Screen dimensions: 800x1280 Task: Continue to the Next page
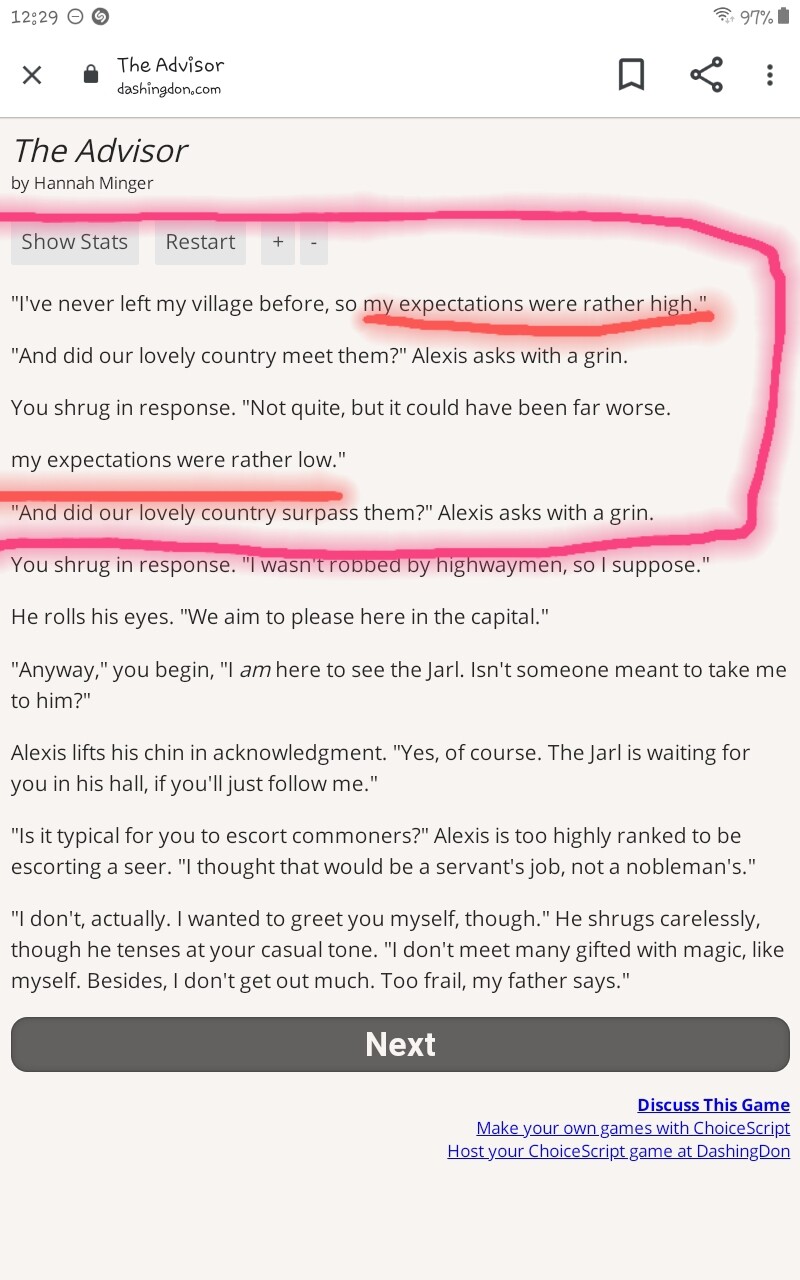pos(400,1044)
